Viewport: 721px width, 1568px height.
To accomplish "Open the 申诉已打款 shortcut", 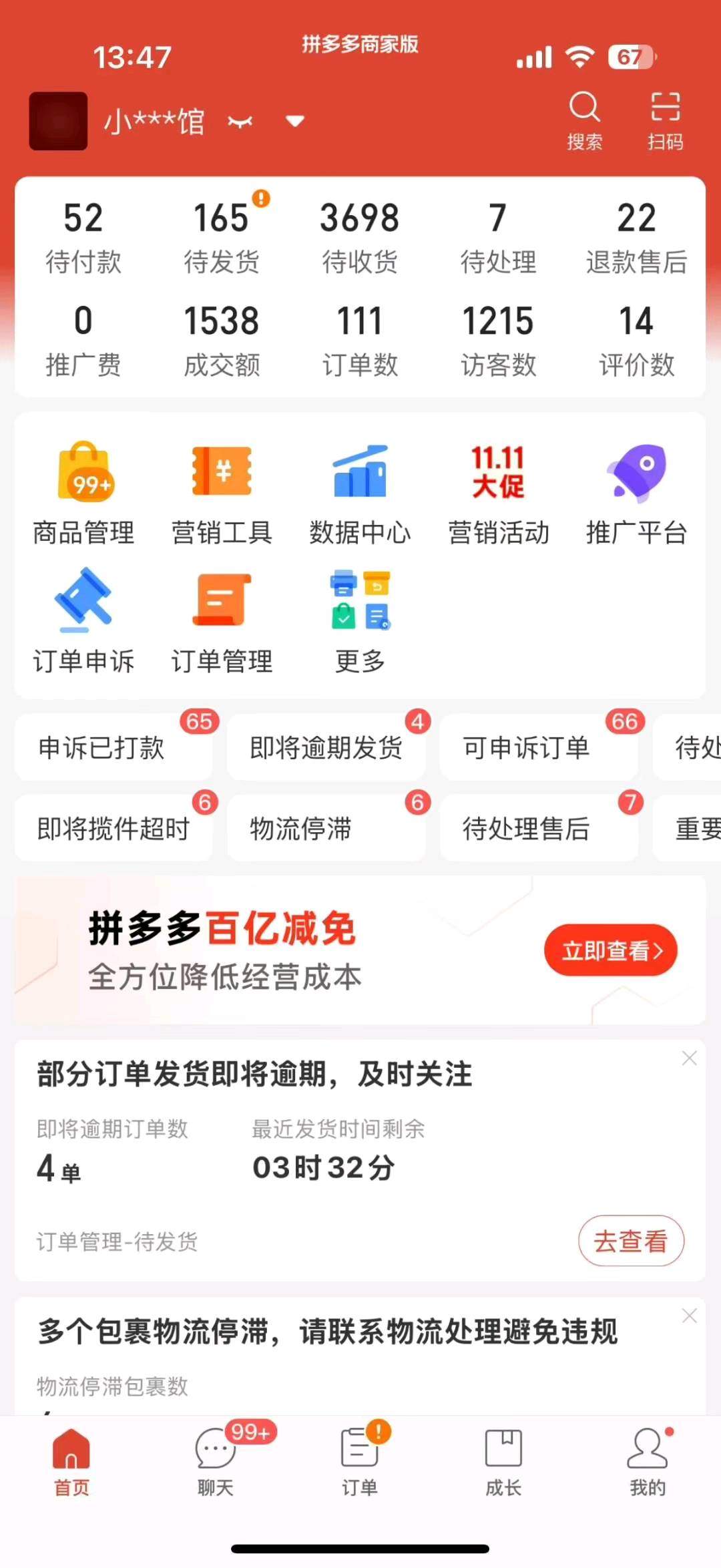I will (x=113, y=748).
